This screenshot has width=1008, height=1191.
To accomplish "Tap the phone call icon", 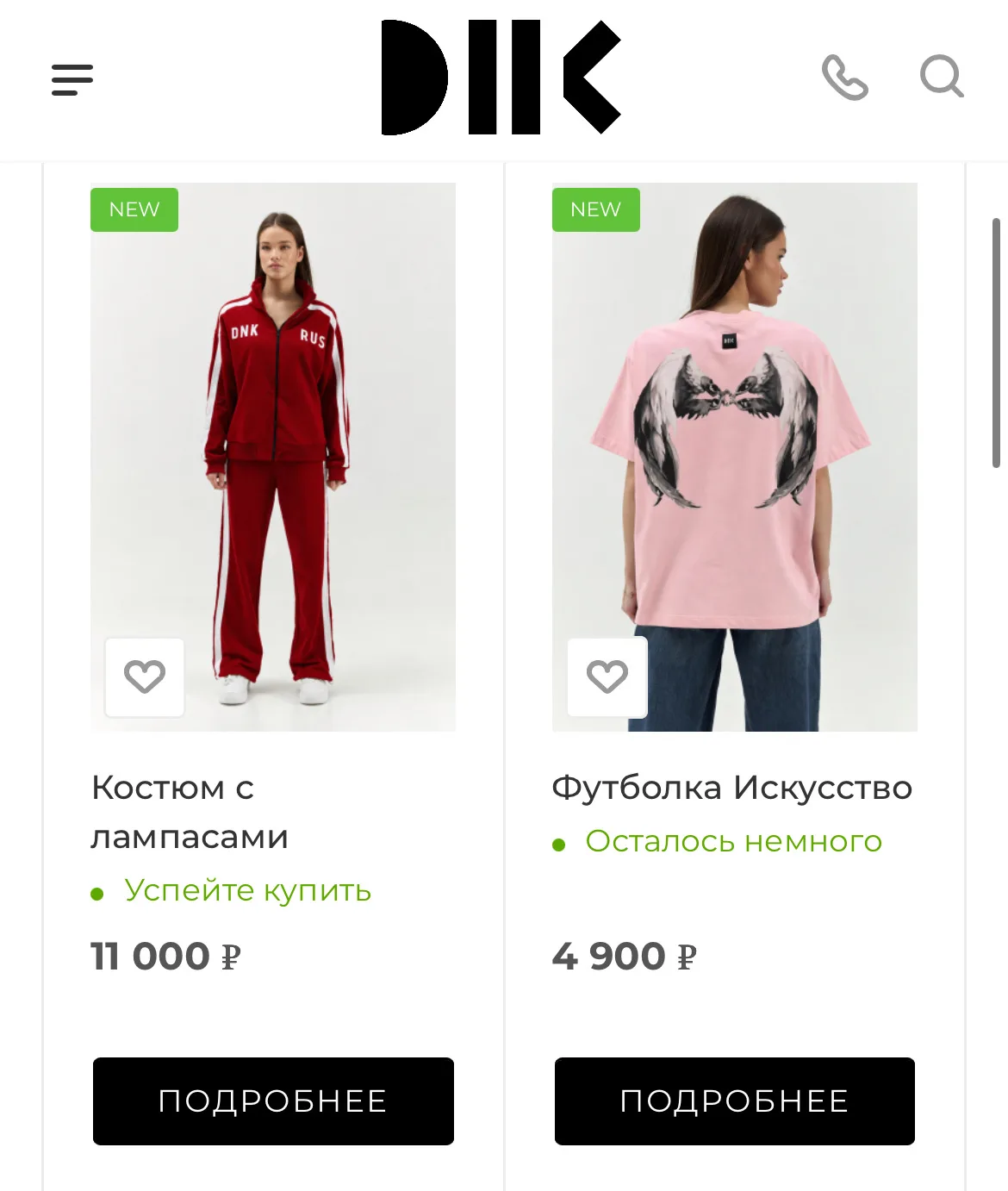I will [x=844, y=78].
